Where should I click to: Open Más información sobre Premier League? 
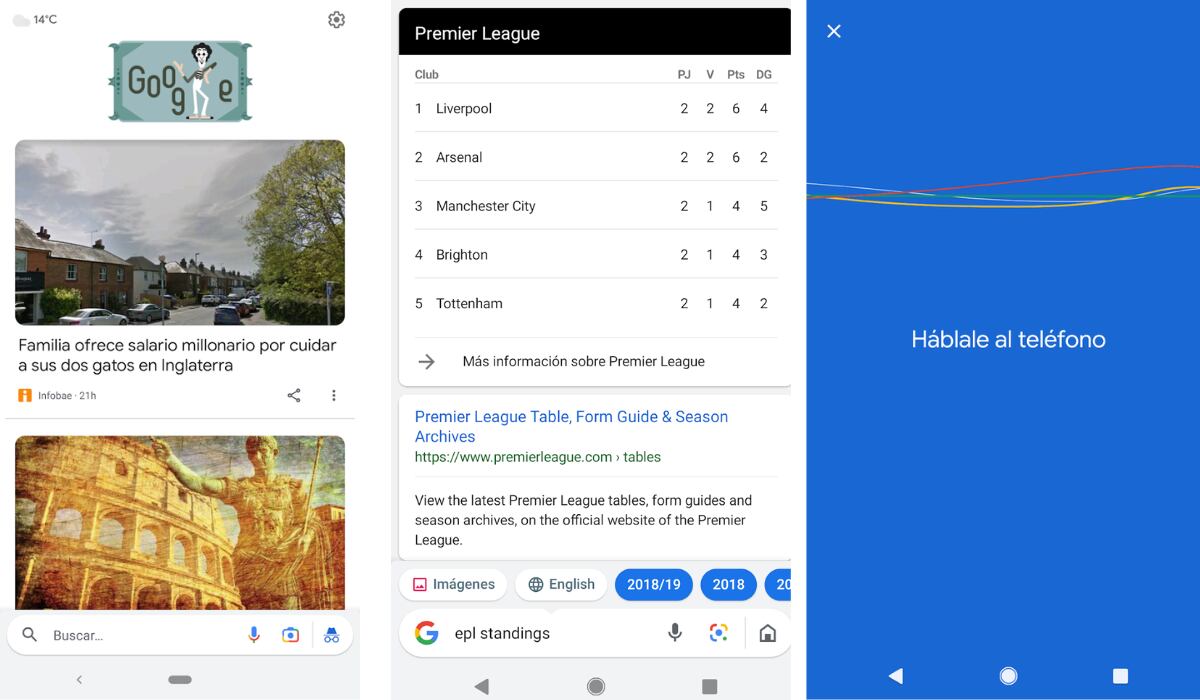coord(583,362)
